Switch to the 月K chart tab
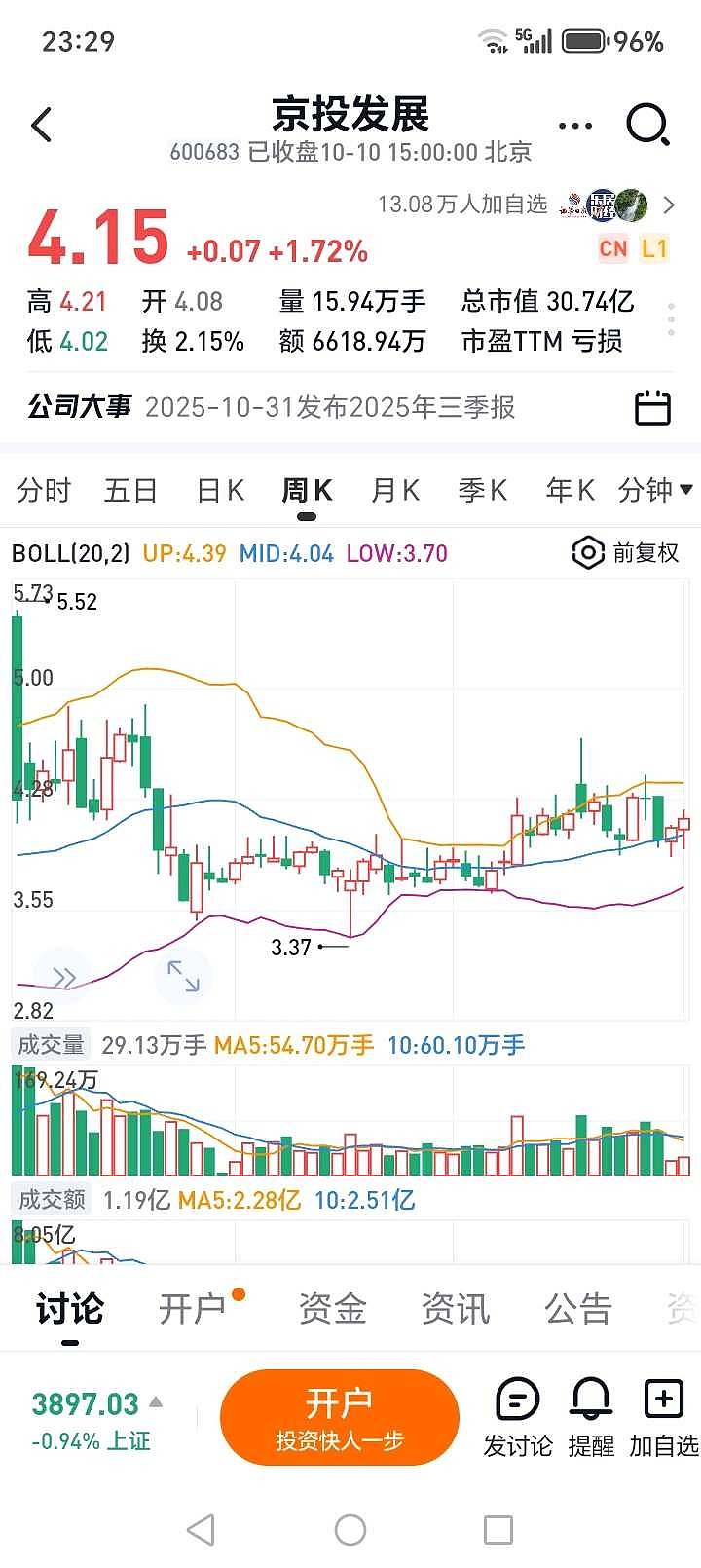 pos(395,490)
